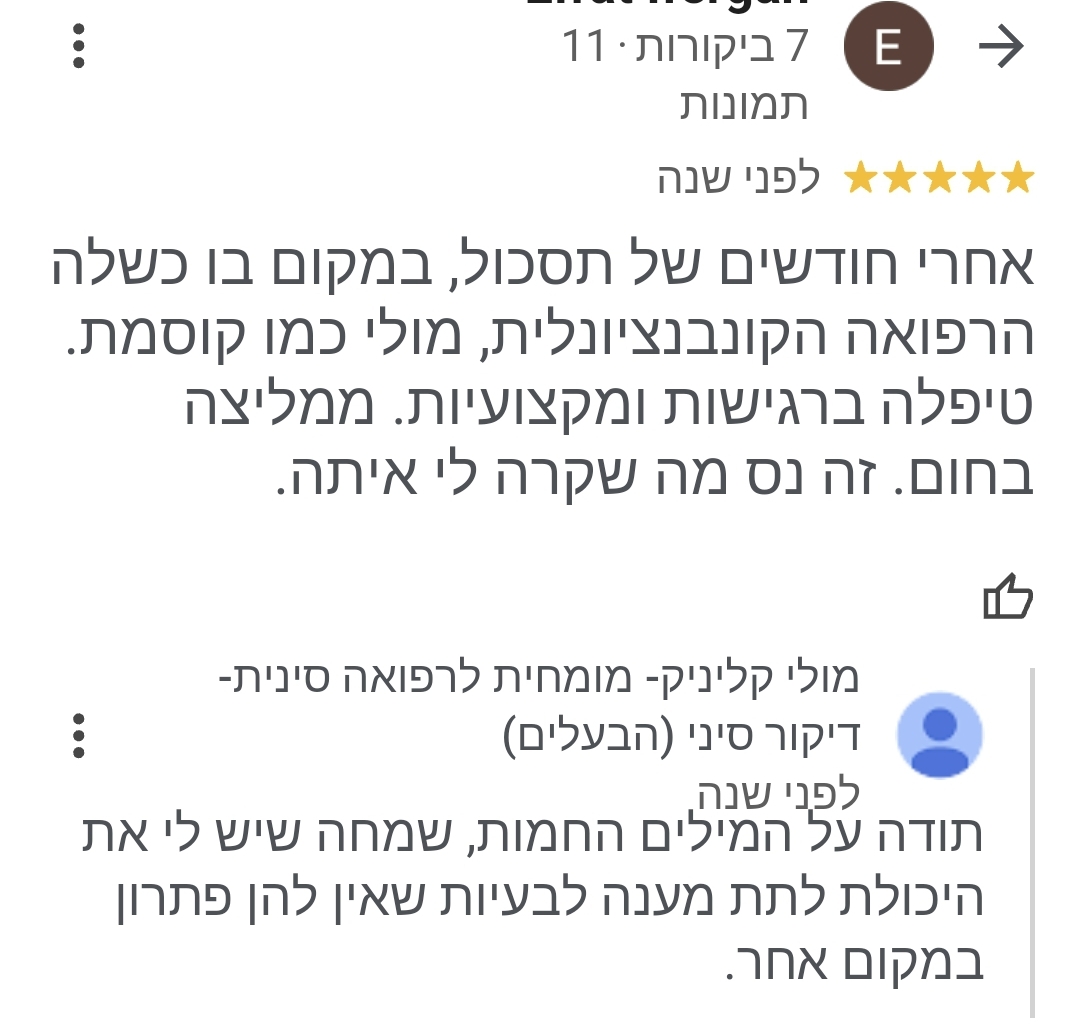Open the reviewer's profile avatar E

[x=889, y=48]
